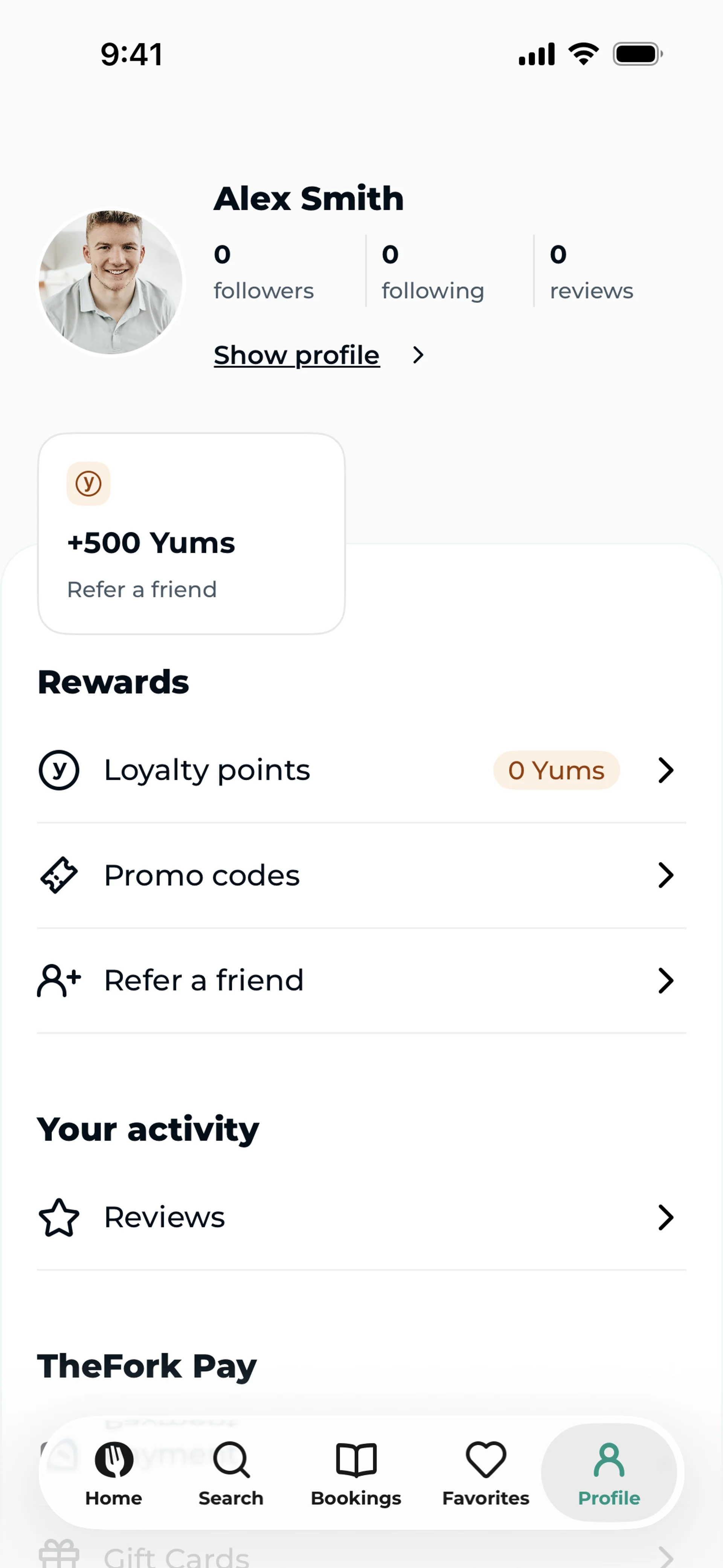Image resolution: width=723 pixels, height=1568 pixels.
Task: Open Loyalty points row
Action: coord(361,770)
